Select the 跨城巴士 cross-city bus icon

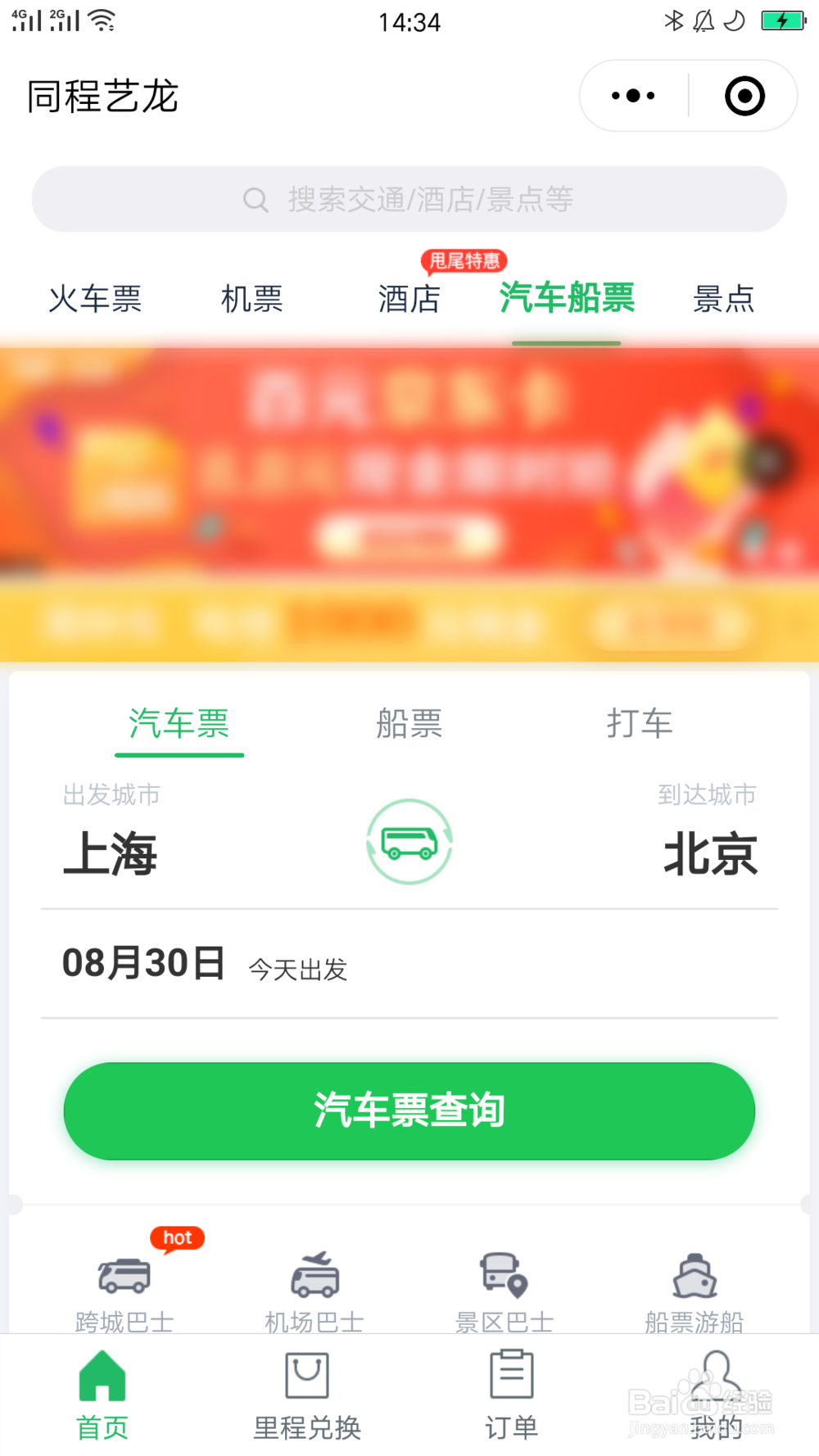(121, 1277)
